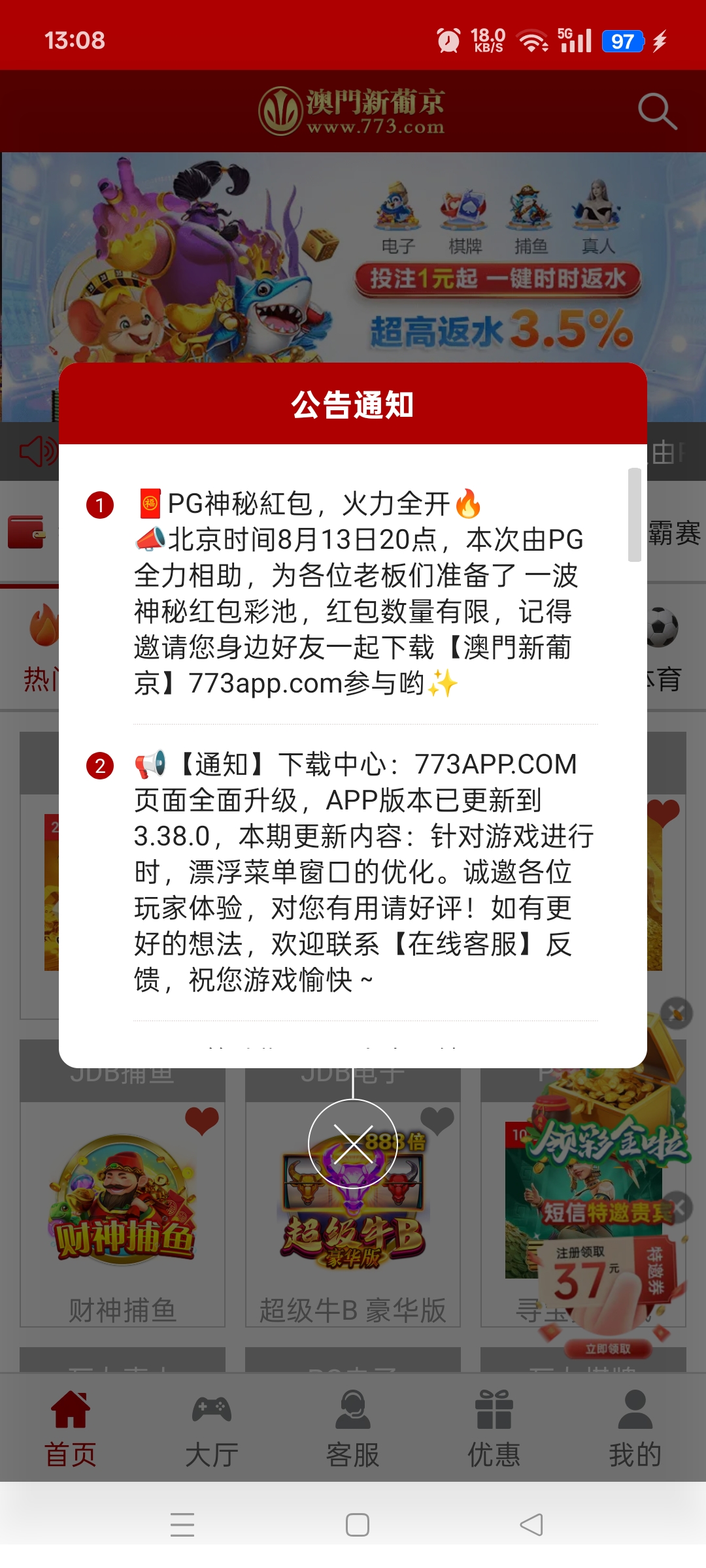
Task: Dismiss the floating 领彩金啦 treasure chest
Action: tap(677, 1013)
